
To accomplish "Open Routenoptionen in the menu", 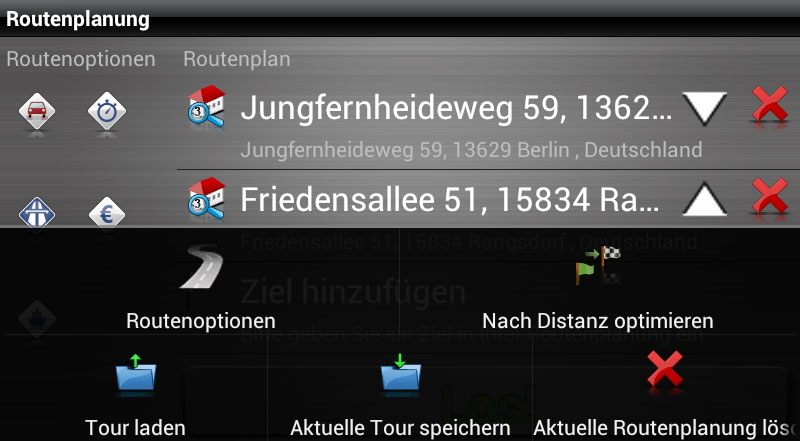I will pyautogui.click(x=200, y=292).
